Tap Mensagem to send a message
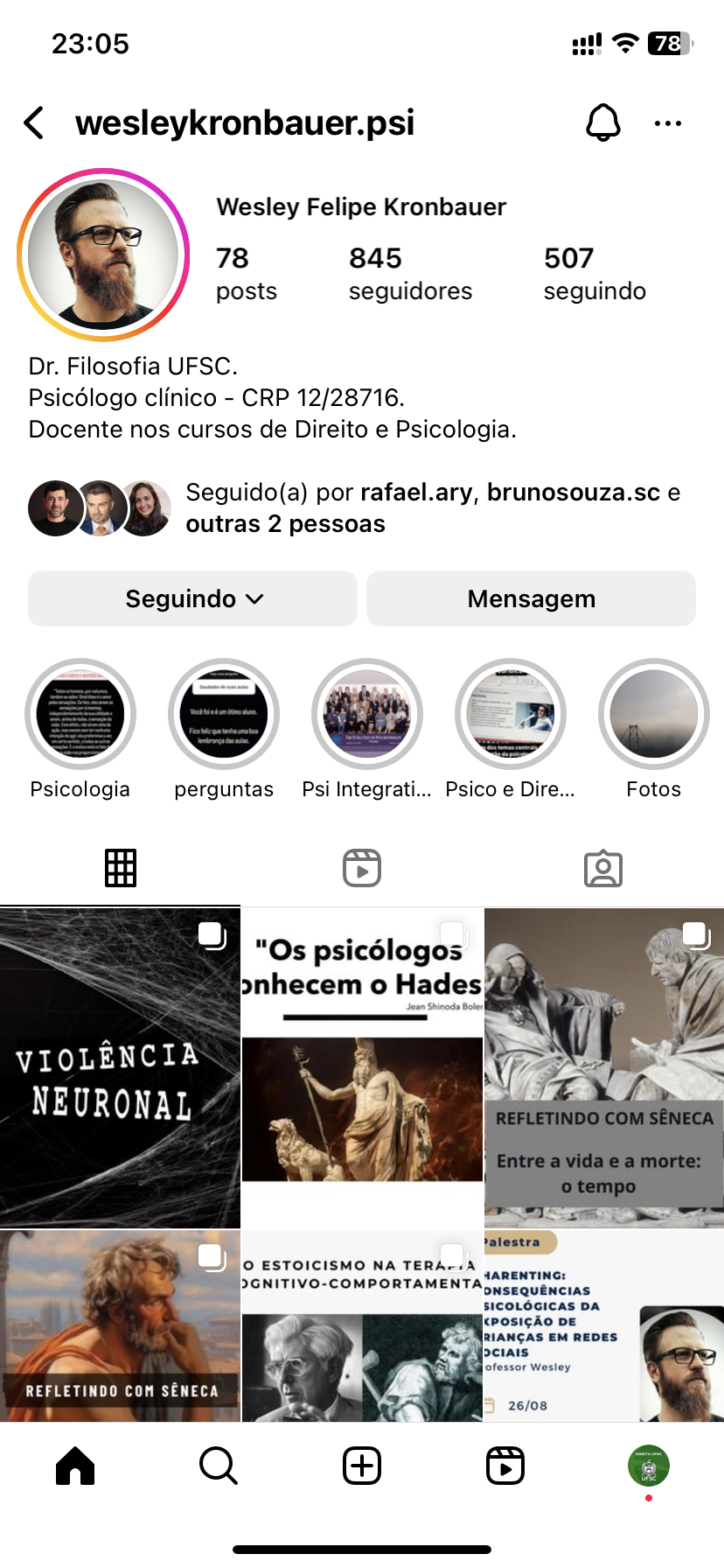Viewport: 724px width, 1568px height. point(531,598)
